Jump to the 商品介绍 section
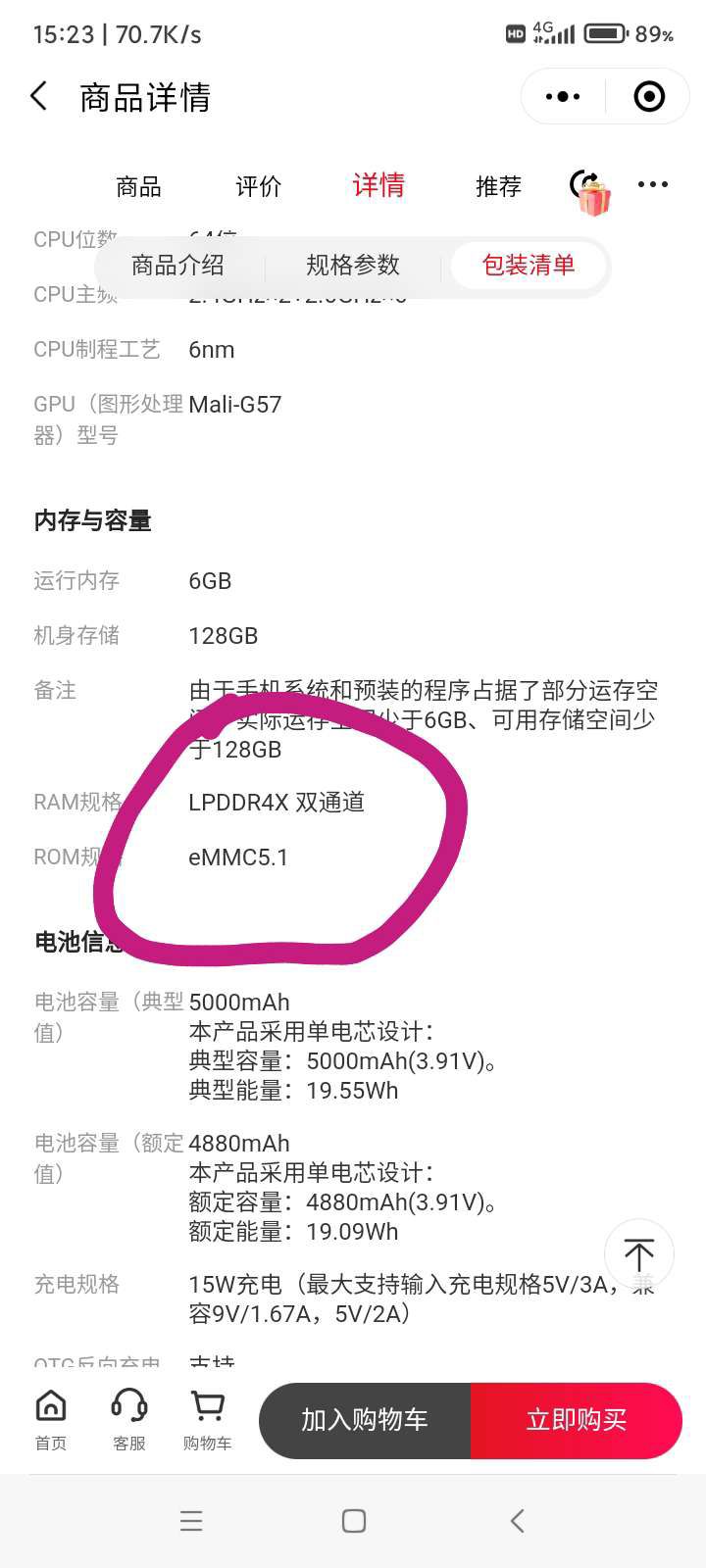 (x=177, y=265)
